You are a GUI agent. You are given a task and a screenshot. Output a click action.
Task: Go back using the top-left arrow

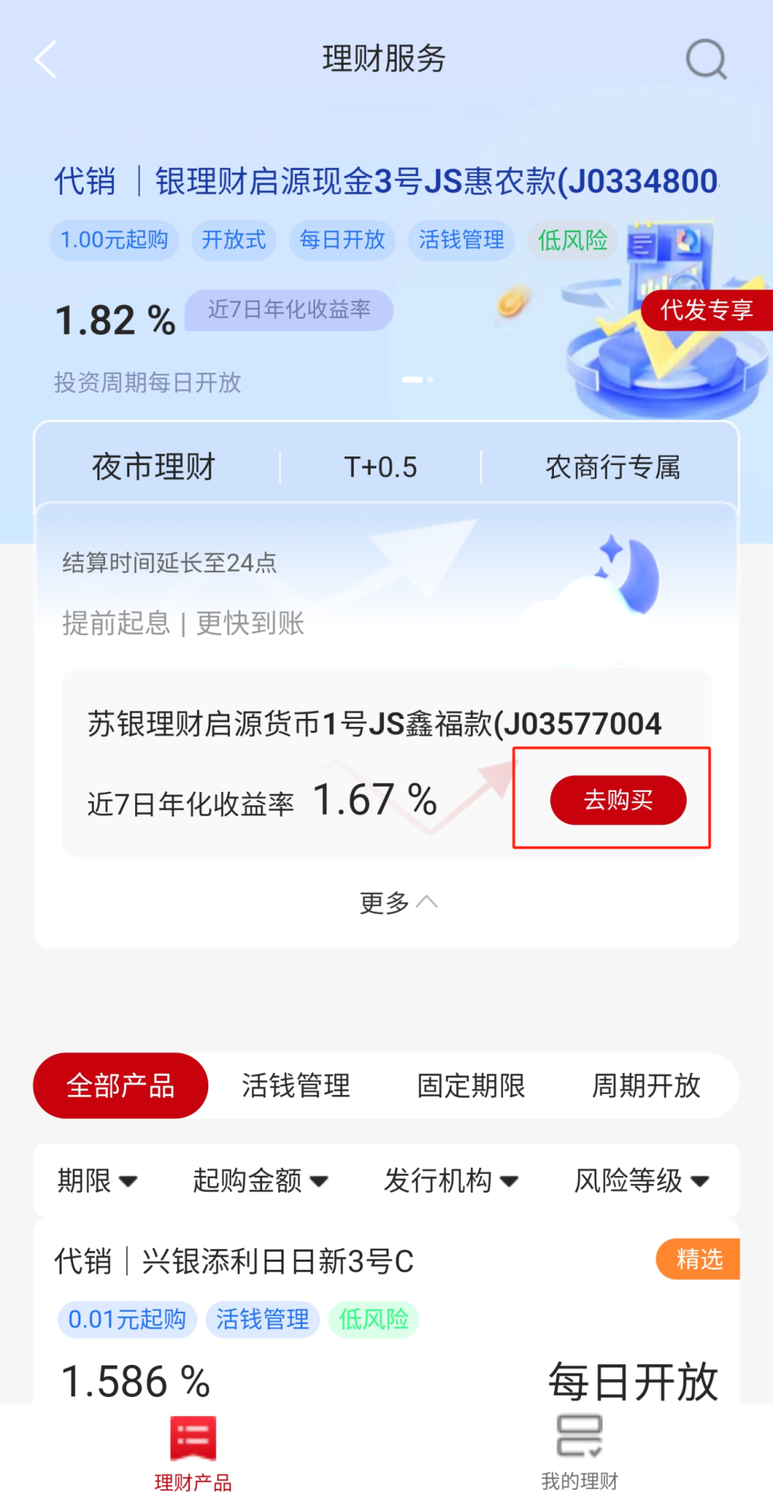46,60
